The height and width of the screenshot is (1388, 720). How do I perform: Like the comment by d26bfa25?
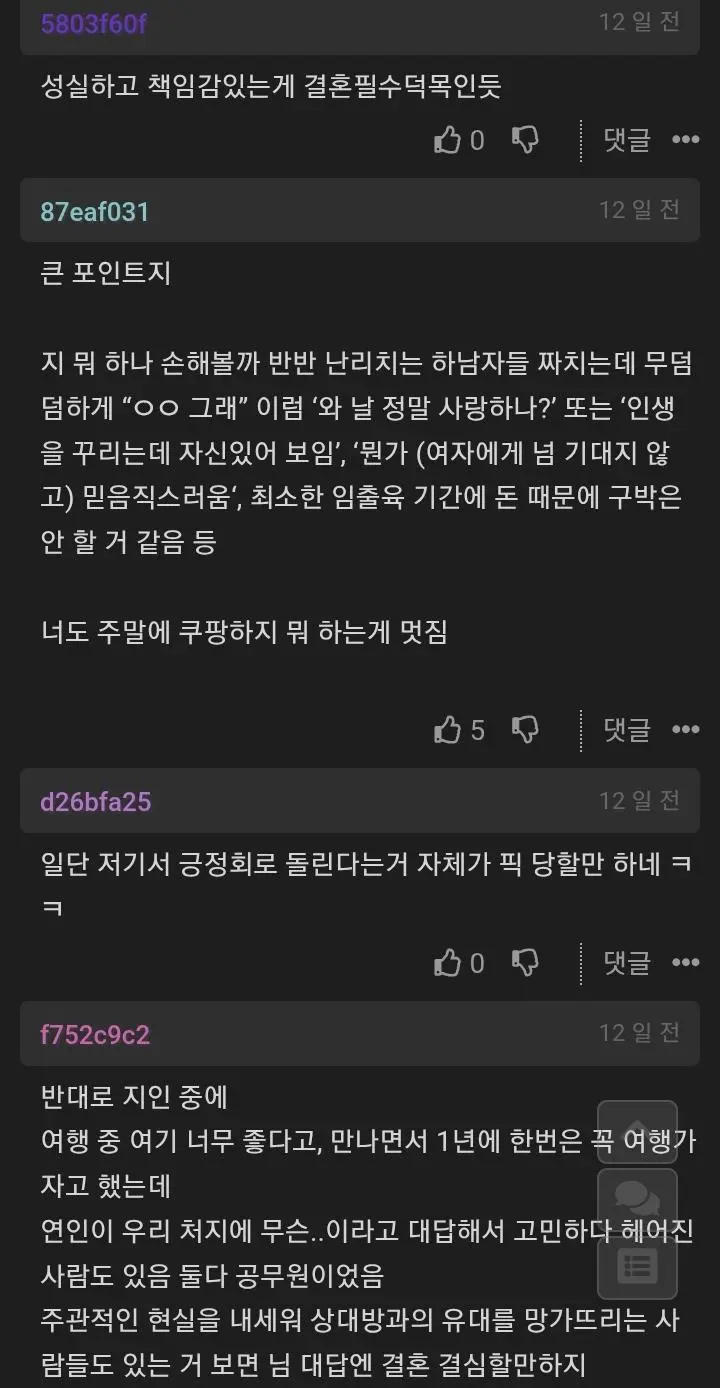pos(447,963)
